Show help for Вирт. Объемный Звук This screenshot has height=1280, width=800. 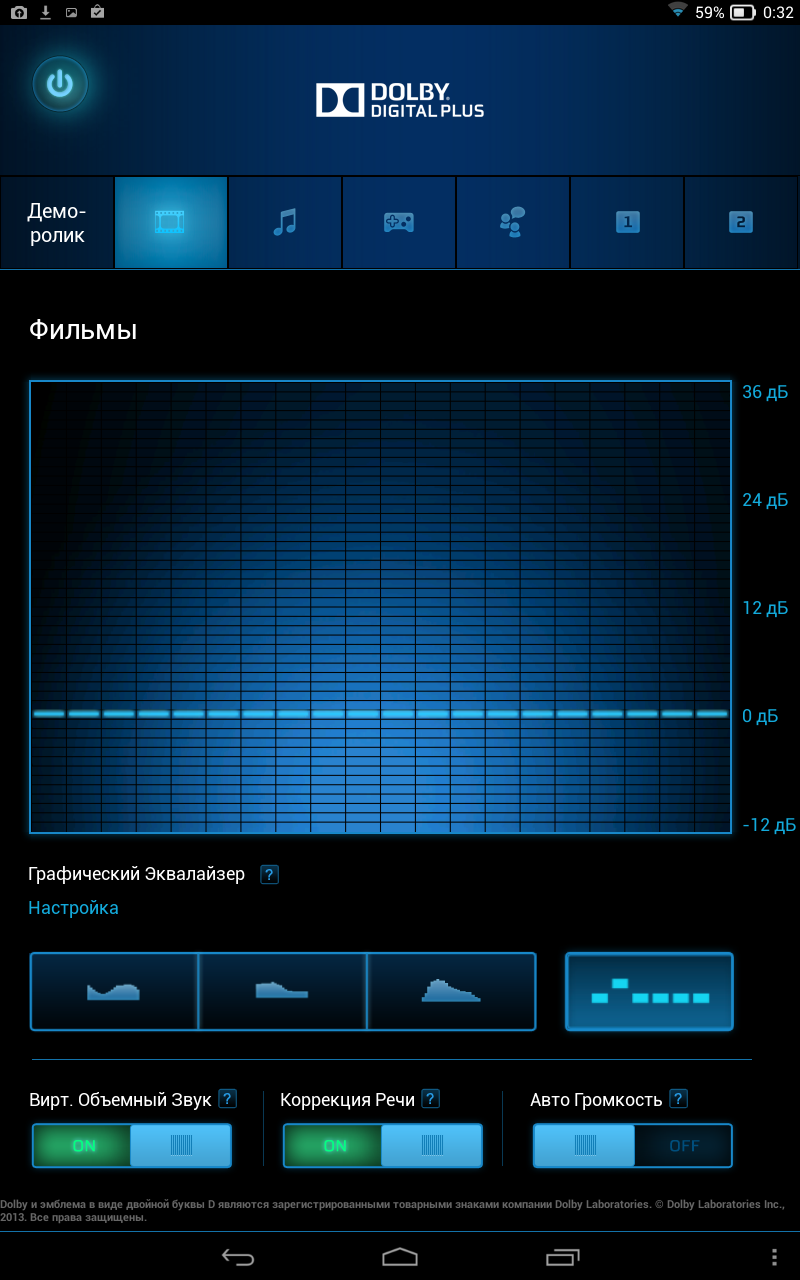tap(228, 1099)
